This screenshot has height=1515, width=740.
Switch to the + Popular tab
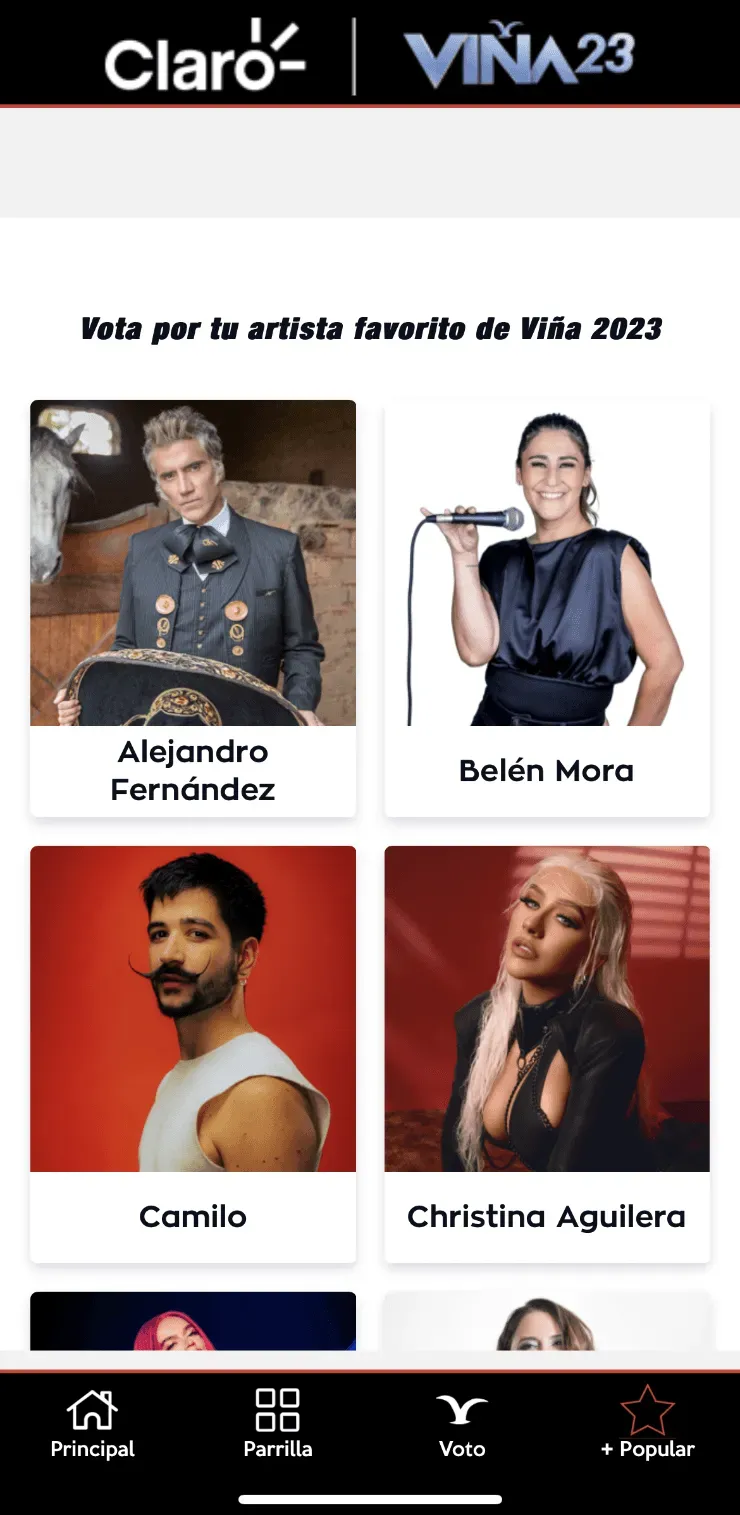647,1424
